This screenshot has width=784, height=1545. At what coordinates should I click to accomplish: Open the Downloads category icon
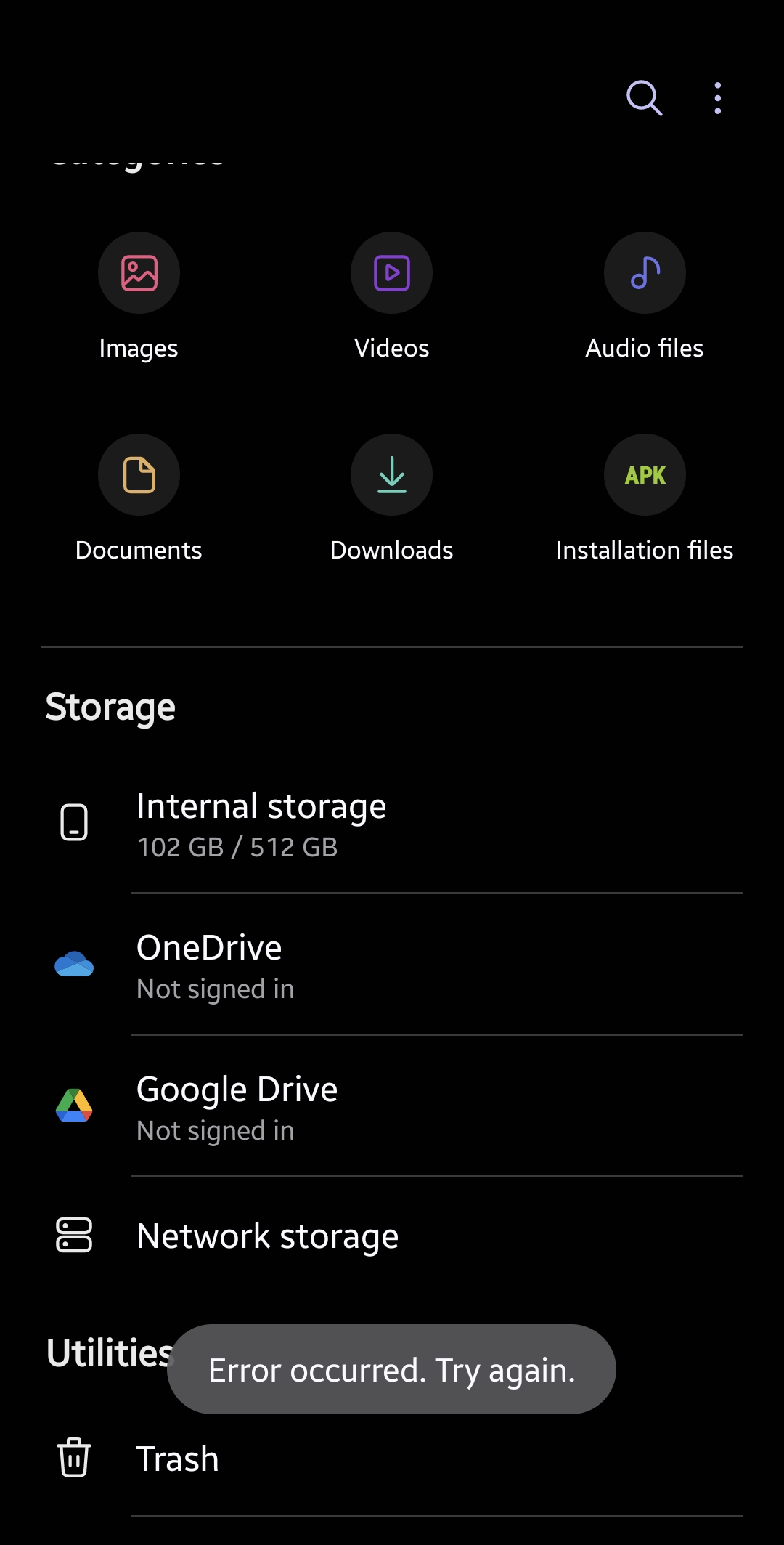pyautogui.click(x=391, y=474)
